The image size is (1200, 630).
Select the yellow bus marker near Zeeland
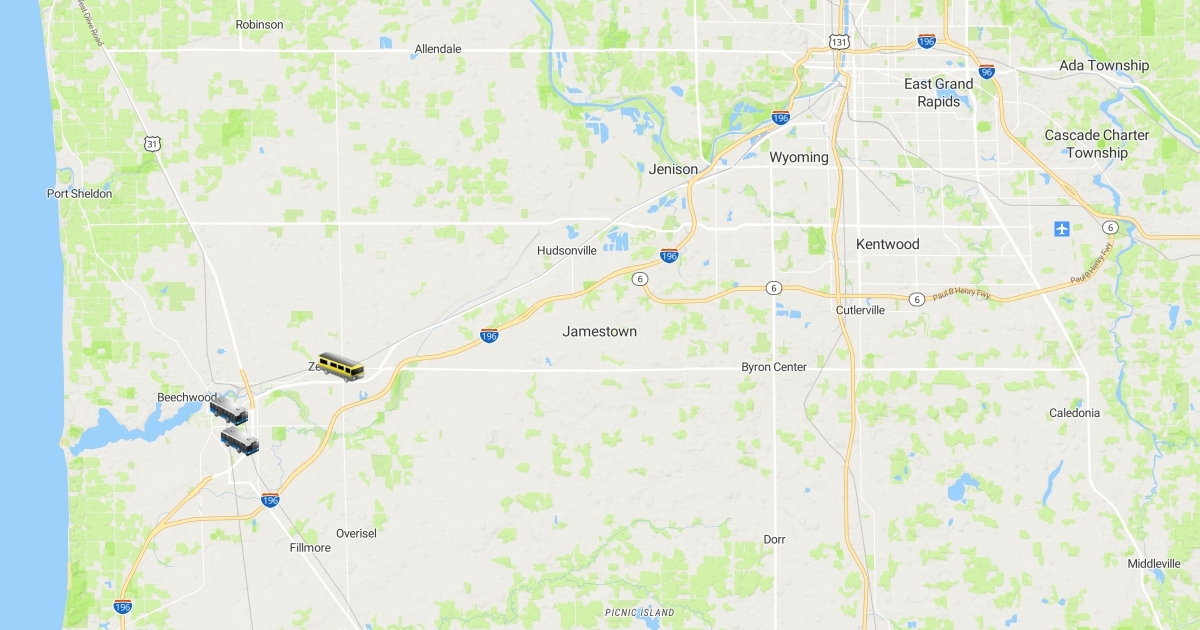tap(341, 366)
